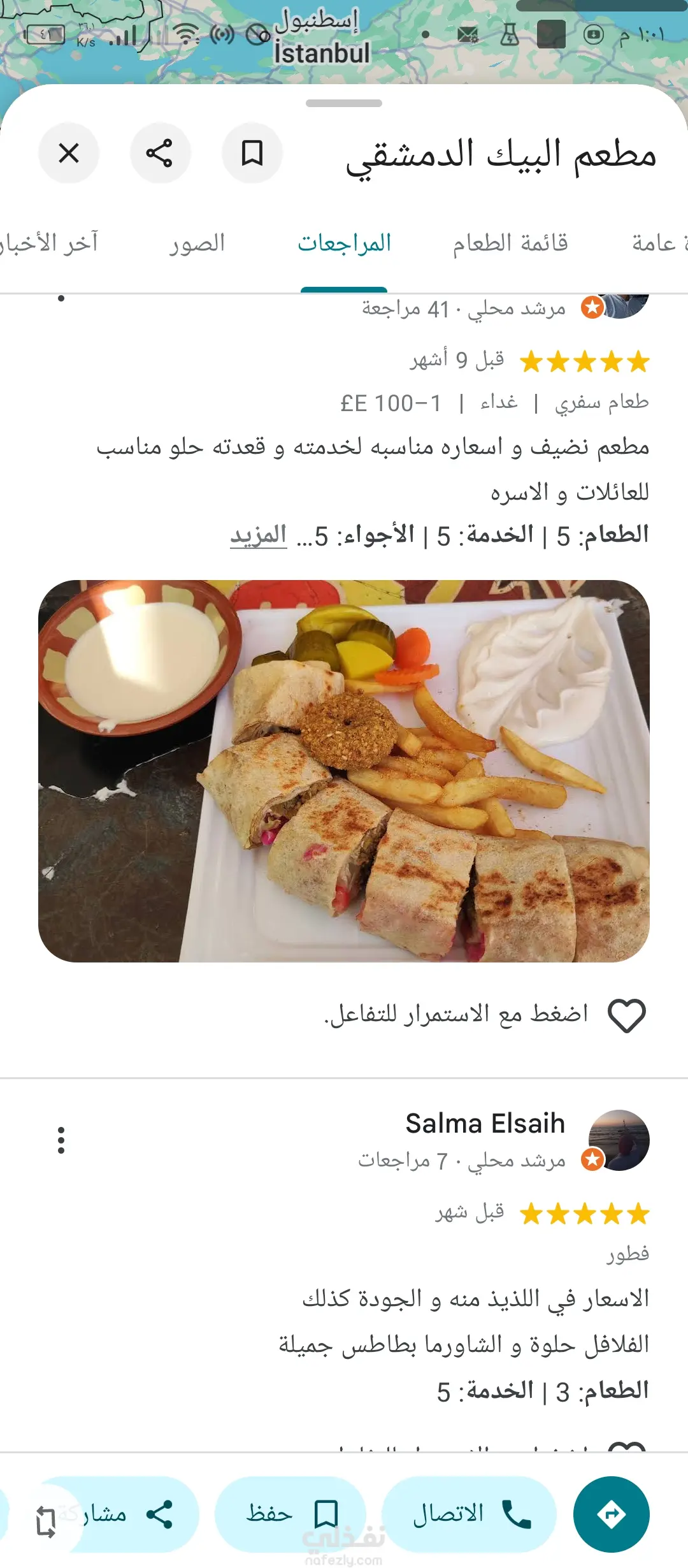Open the الصور tab

[x=197, y=243]
